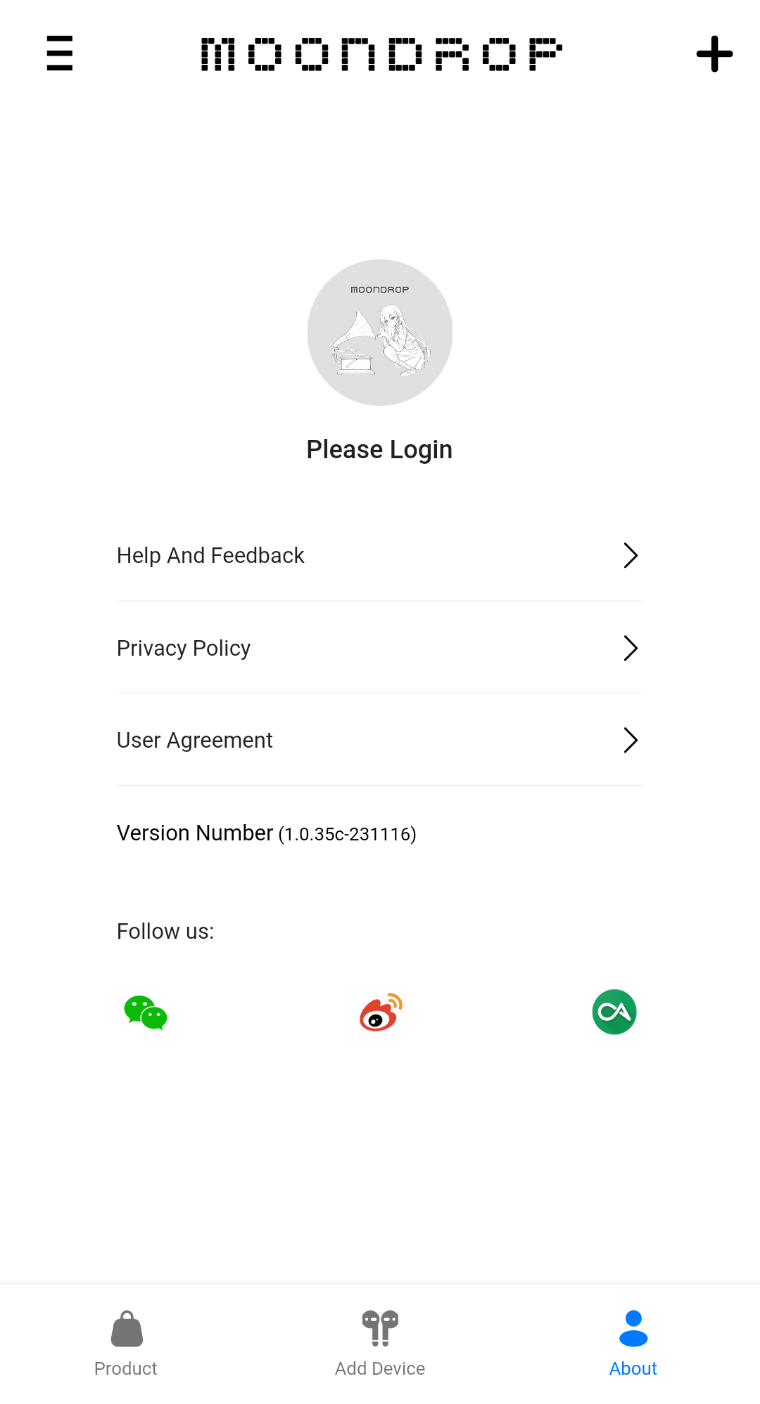760x1404 pixels.
Task: Select the About tab
Action: [x=633, y=1343]
